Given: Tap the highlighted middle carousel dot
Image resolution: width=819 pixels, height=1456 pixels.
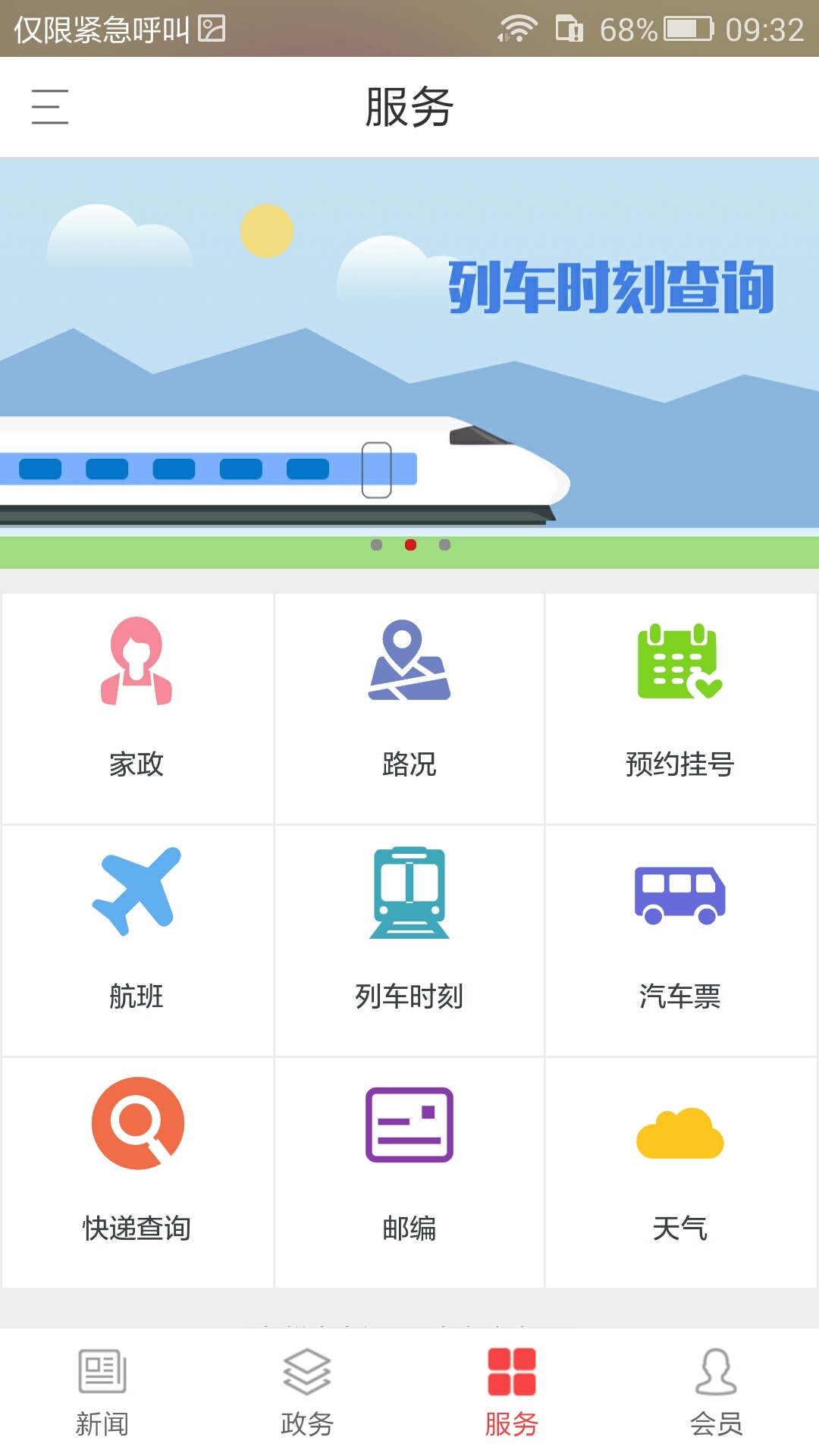Looking at the screenshot, I should tap(409, 543).
